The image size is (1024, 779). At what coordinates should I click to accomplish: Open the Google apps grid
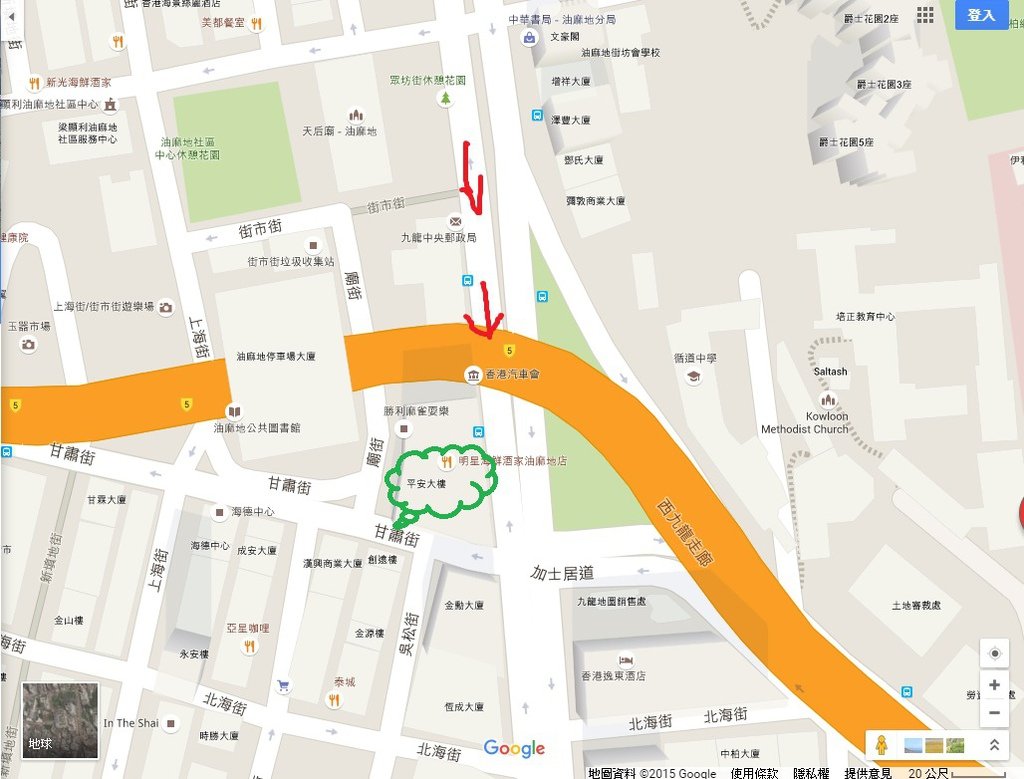(x=926, y=15)
